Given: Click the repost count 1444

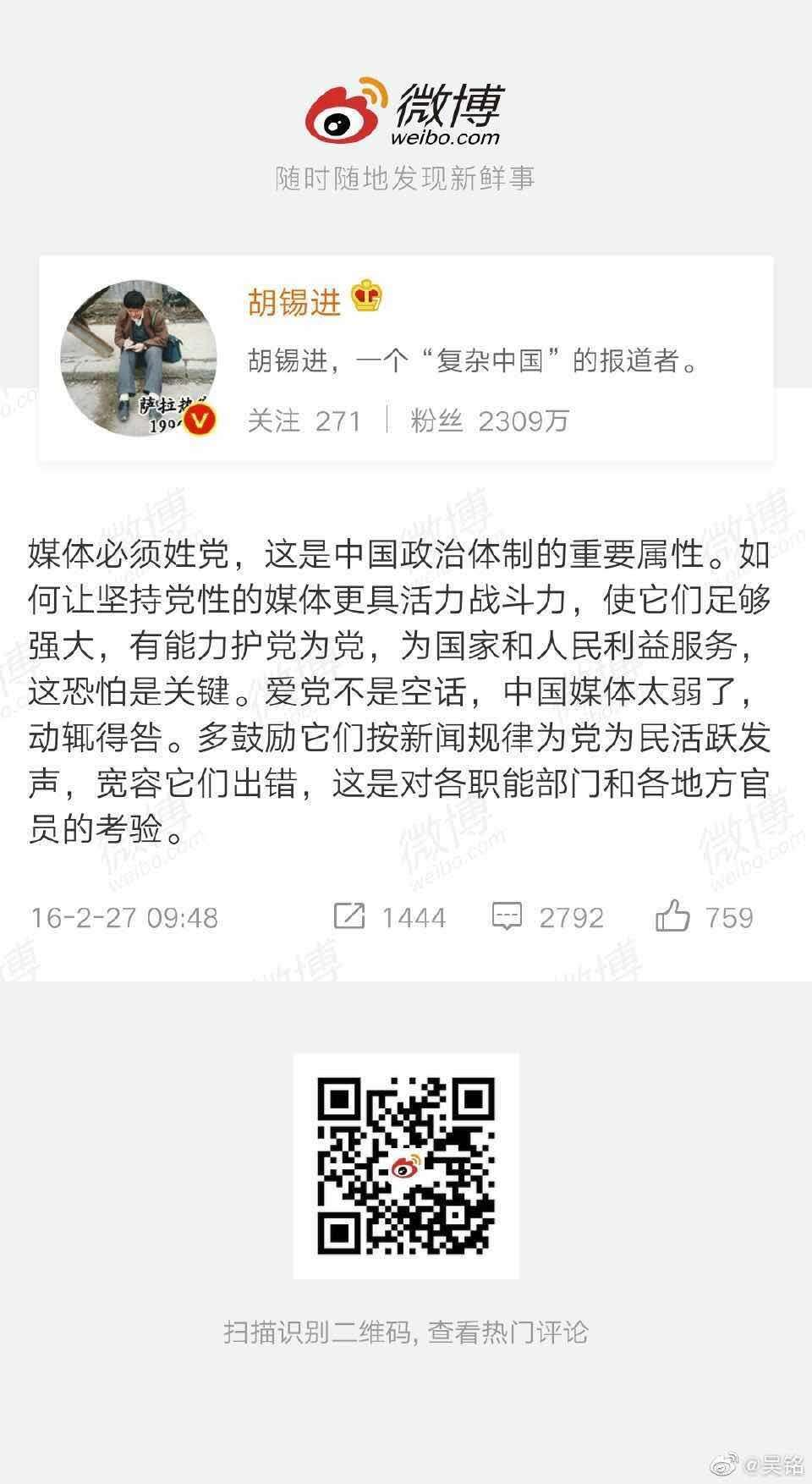Looking at the screenshot, I should pos(416,916).
